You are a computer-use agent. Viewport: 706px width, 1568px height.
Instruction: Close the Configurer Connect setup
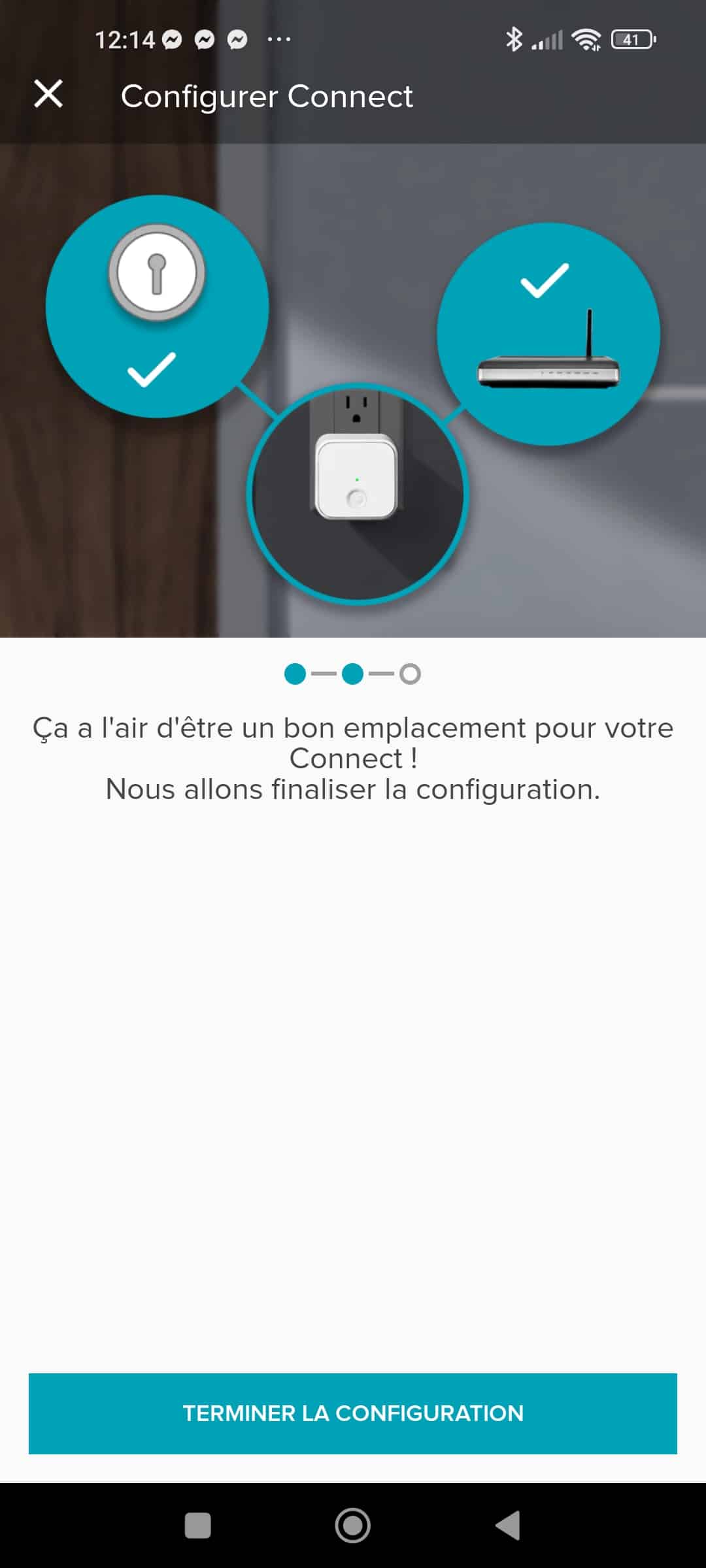[x=48, y=94]
